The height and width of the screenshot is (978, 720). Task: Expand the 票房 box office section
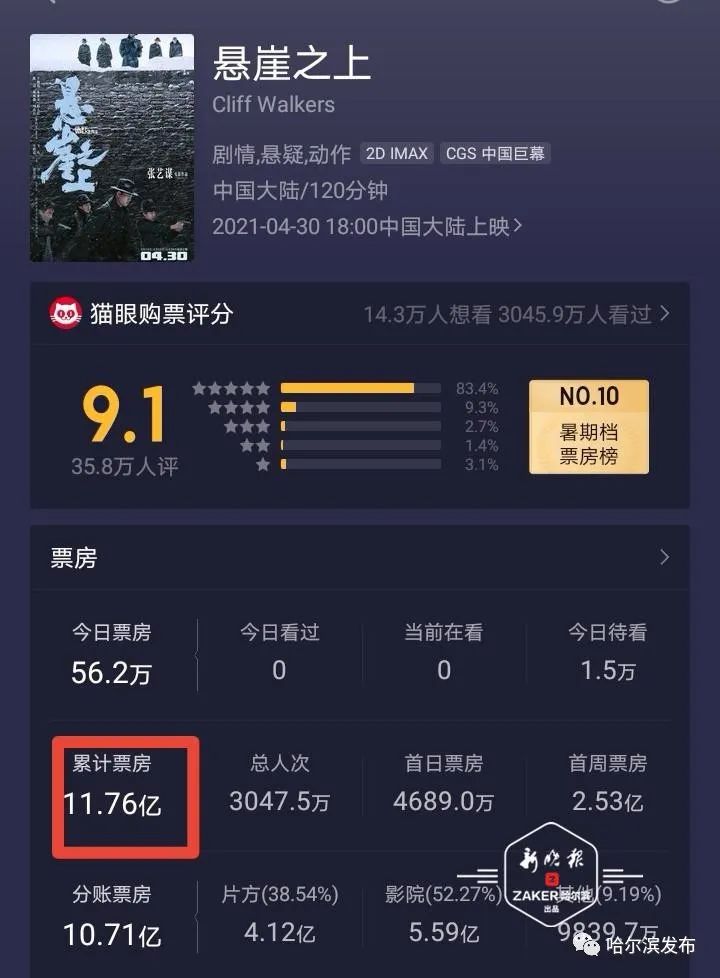point(664,558)
